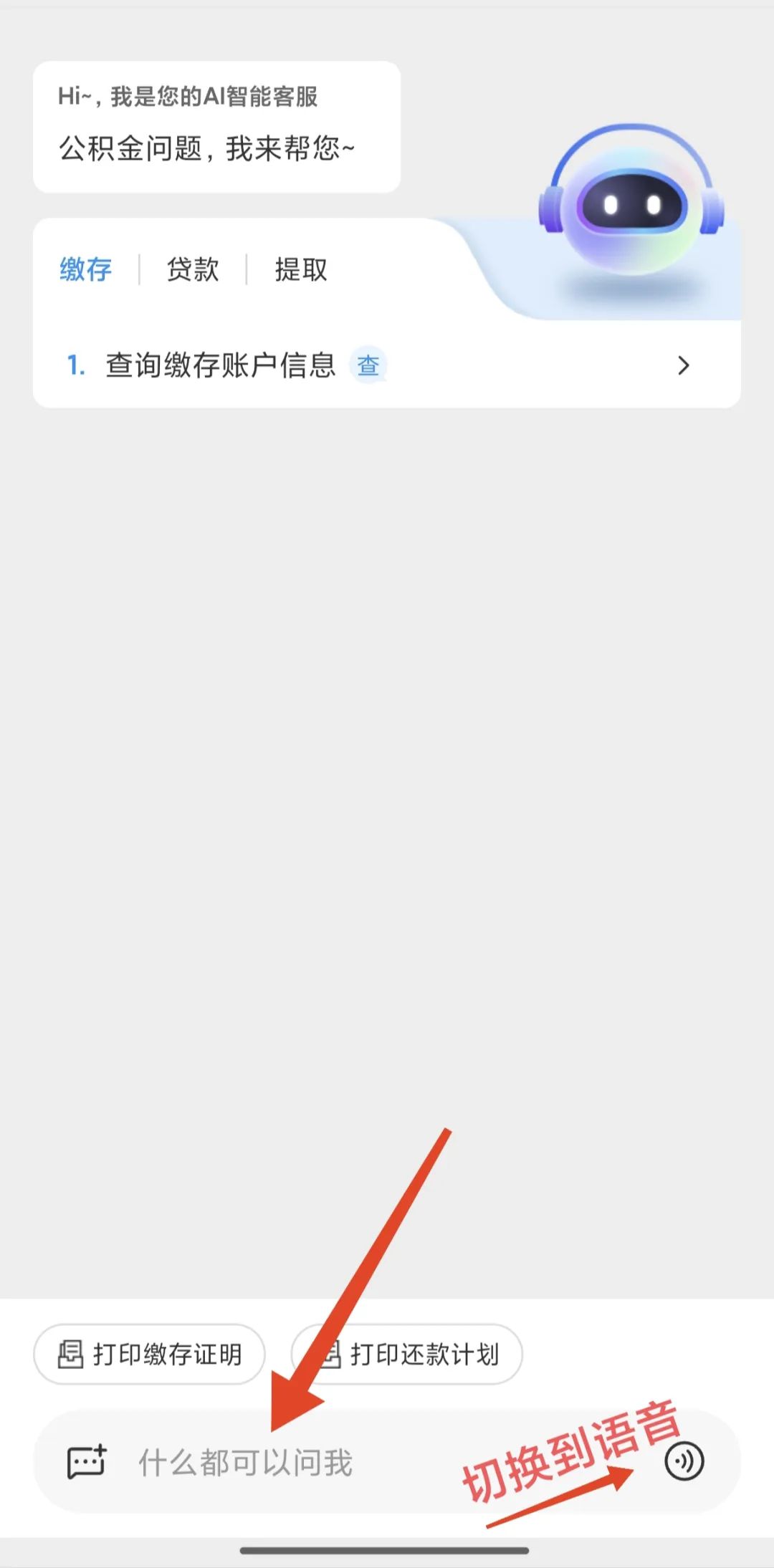This screenshot has width=774, height=1568.
Task: Open 查询缴存账户信息 row
Action: pyautogui.click(x=387, y=365)
